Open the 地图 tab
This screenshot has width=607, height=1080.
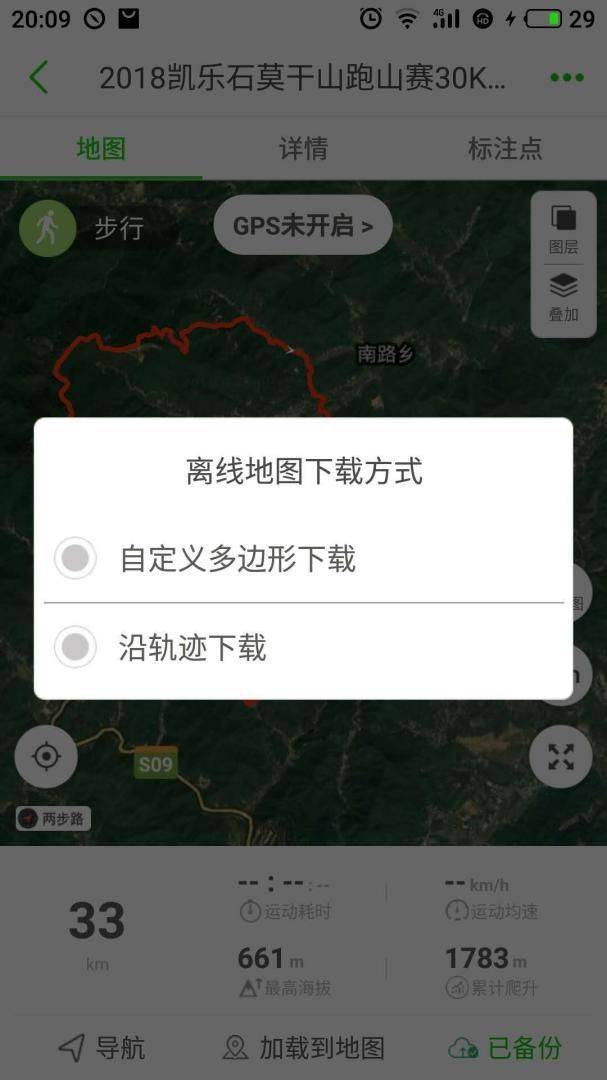(x=101, y=149)
